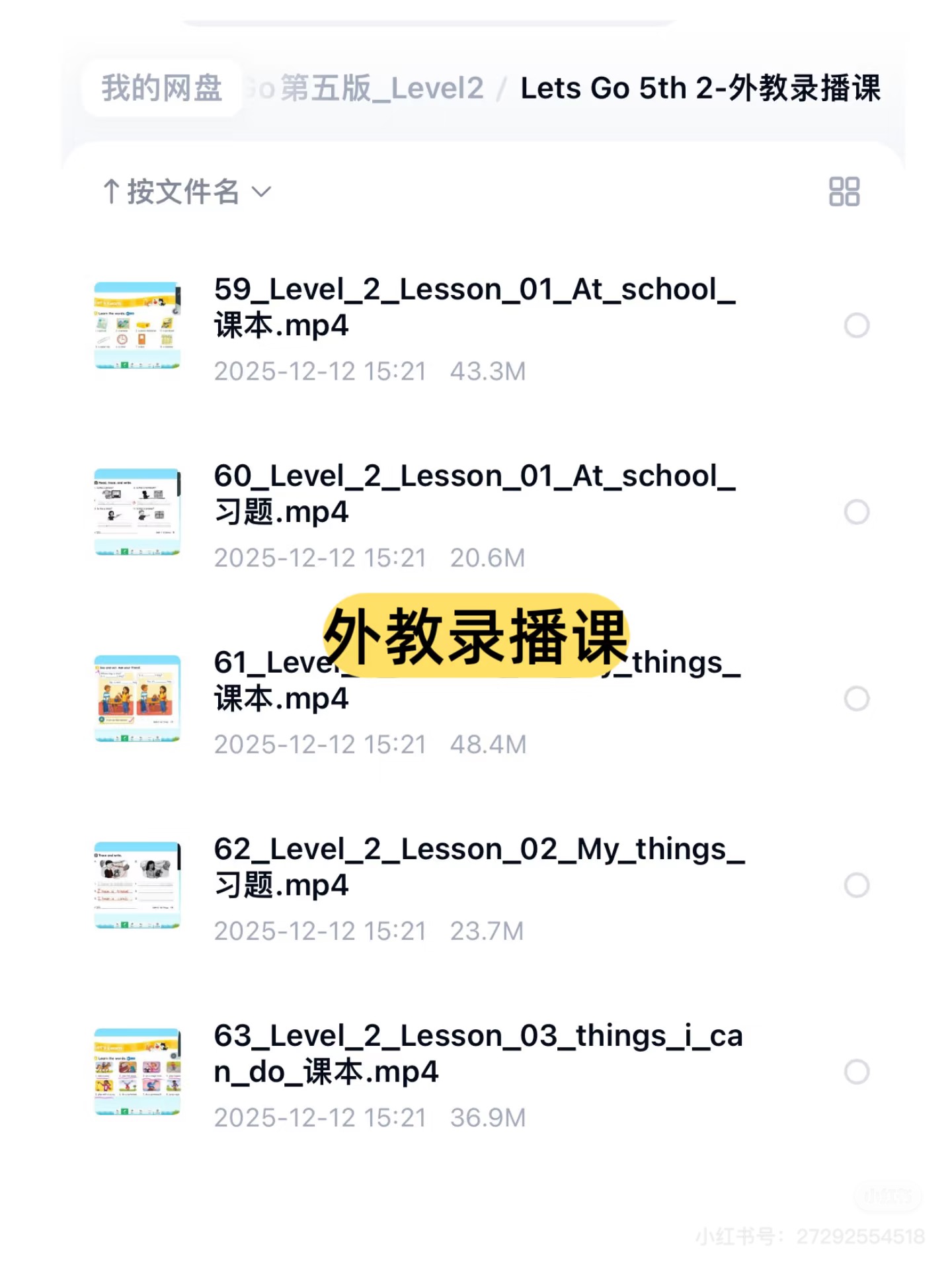
Task: Go to 我的网盘 in the breadcrumb
Action: point(162,88)
